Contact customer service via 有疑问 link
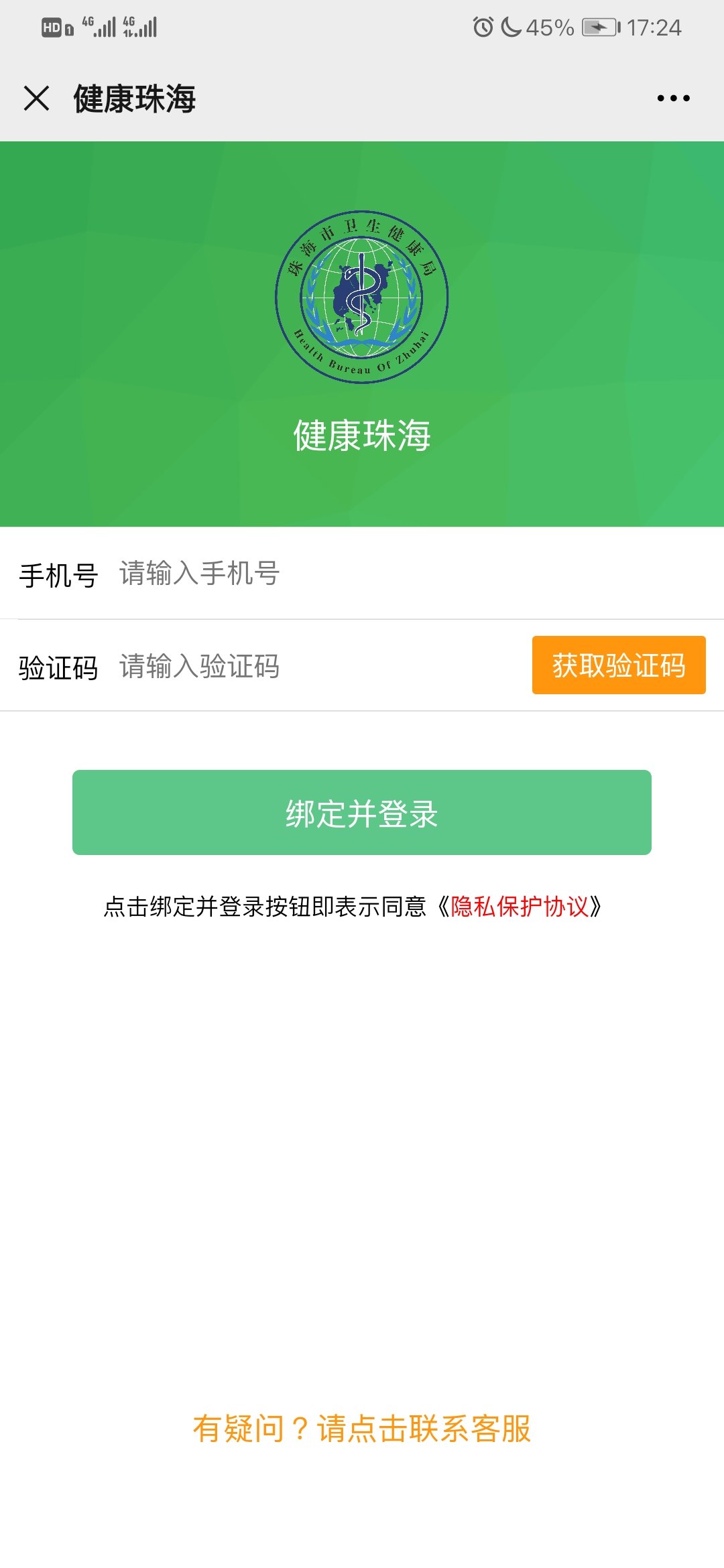 (362, 1428)
